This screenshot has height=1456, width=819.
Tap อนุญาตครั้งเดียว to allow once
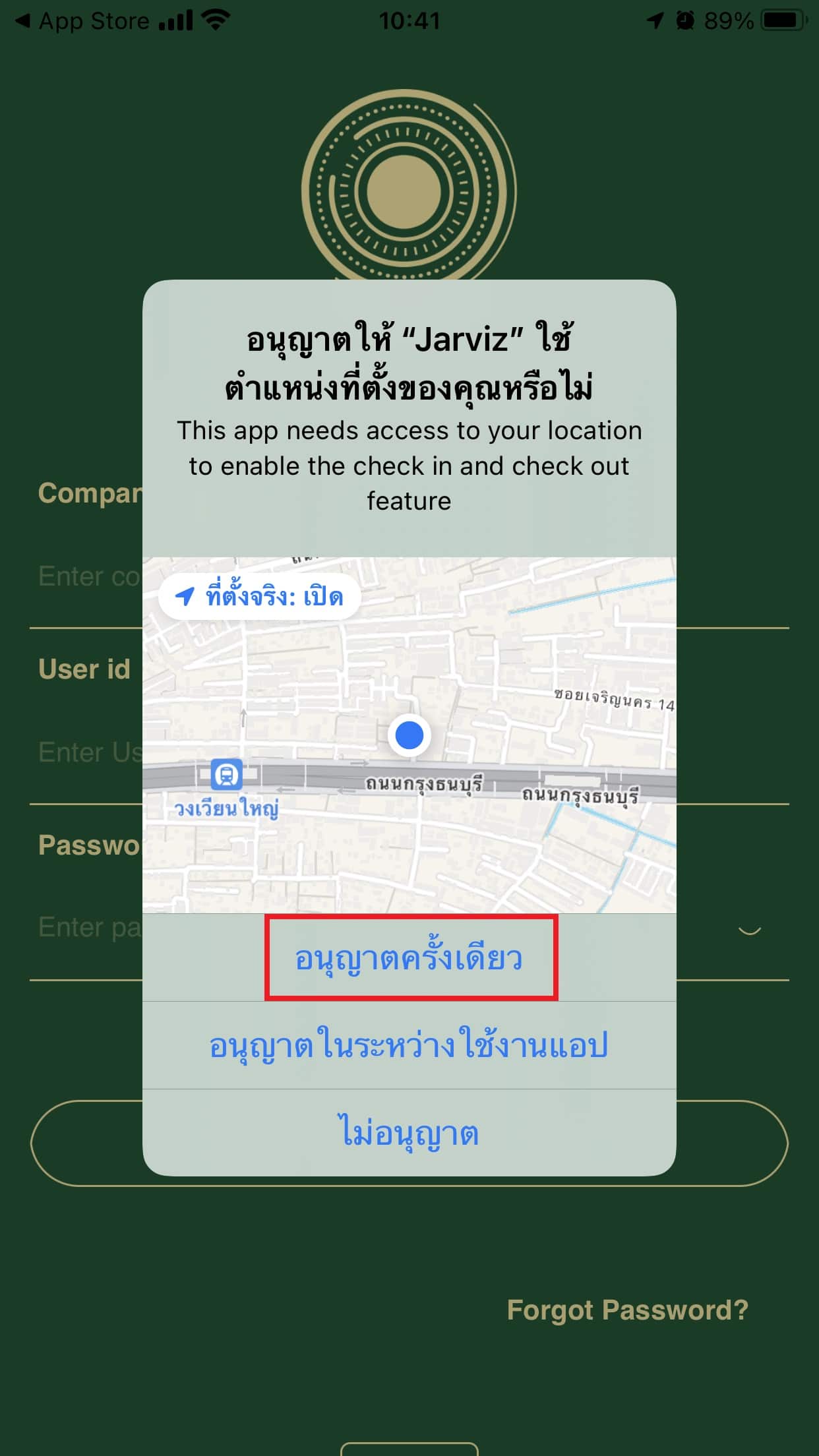coord(409,957)
